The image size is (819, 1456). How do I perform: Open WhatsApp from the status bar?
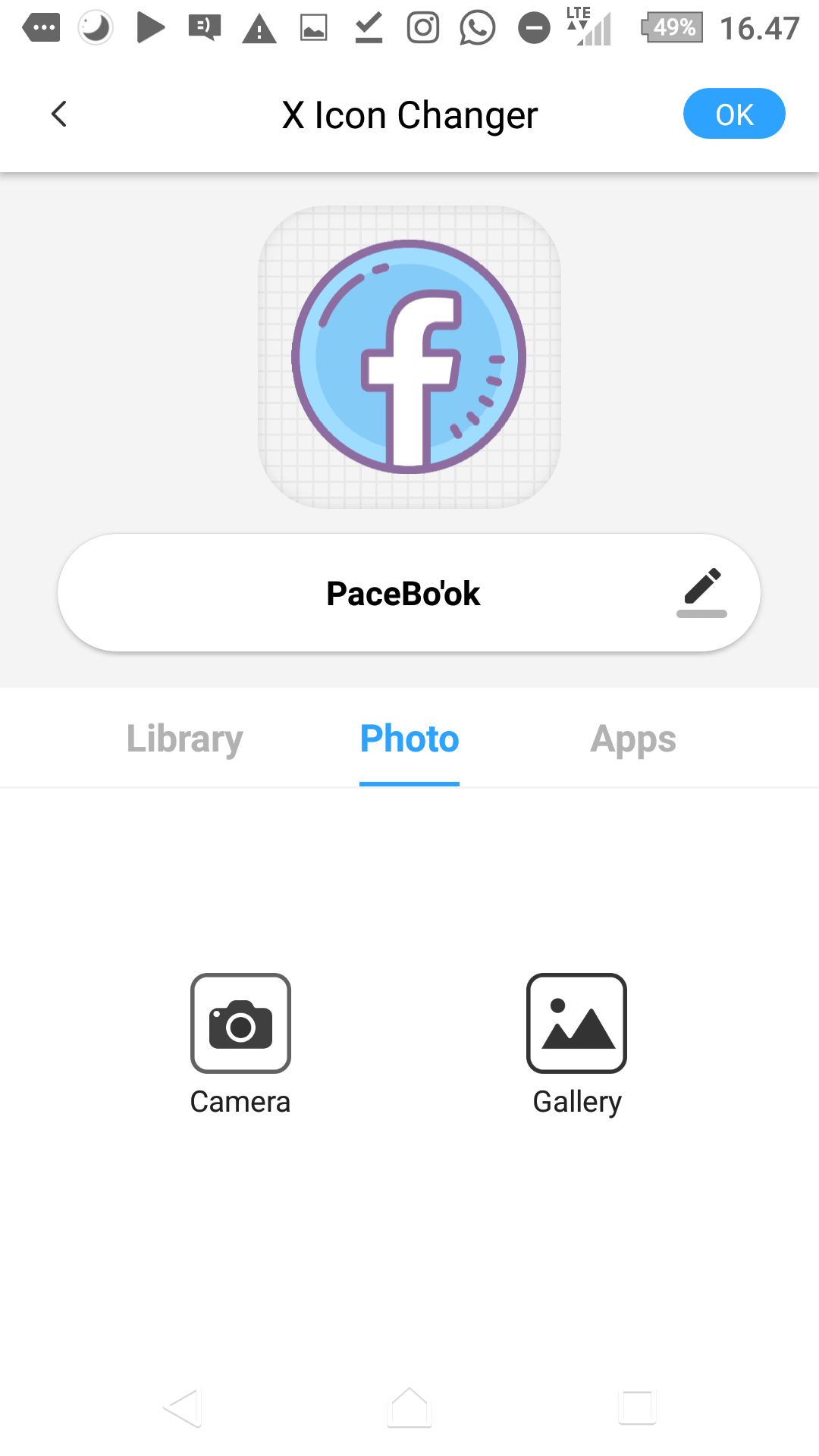point(477,28)
